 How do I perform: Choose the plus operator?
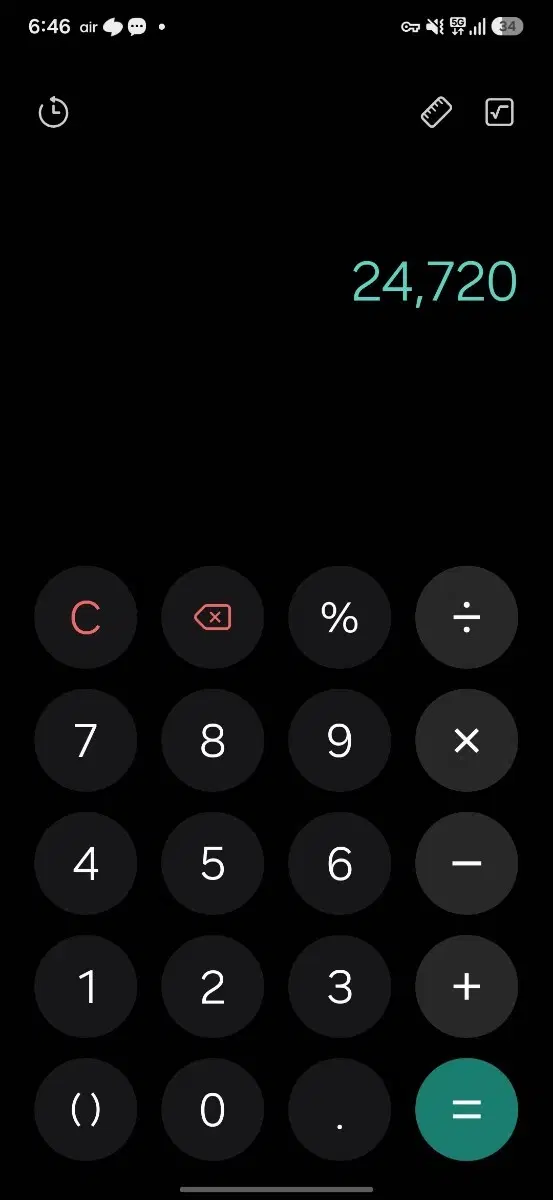tap(467, 987)
